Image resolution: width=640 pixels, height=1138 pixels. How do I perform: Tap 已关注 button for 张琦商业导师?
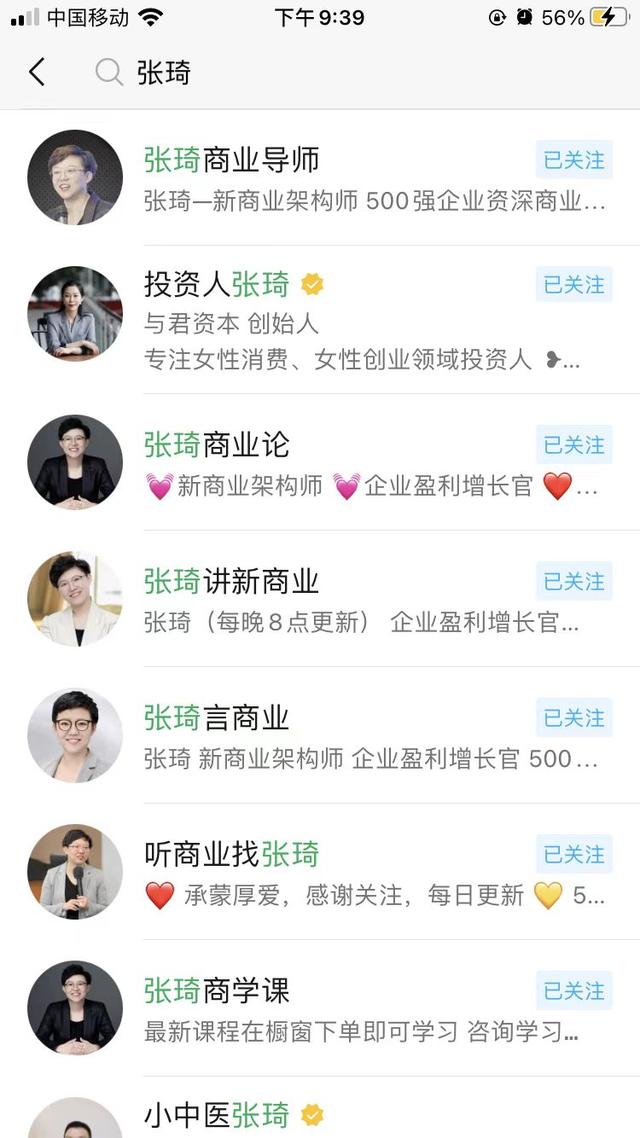[574, 160]
